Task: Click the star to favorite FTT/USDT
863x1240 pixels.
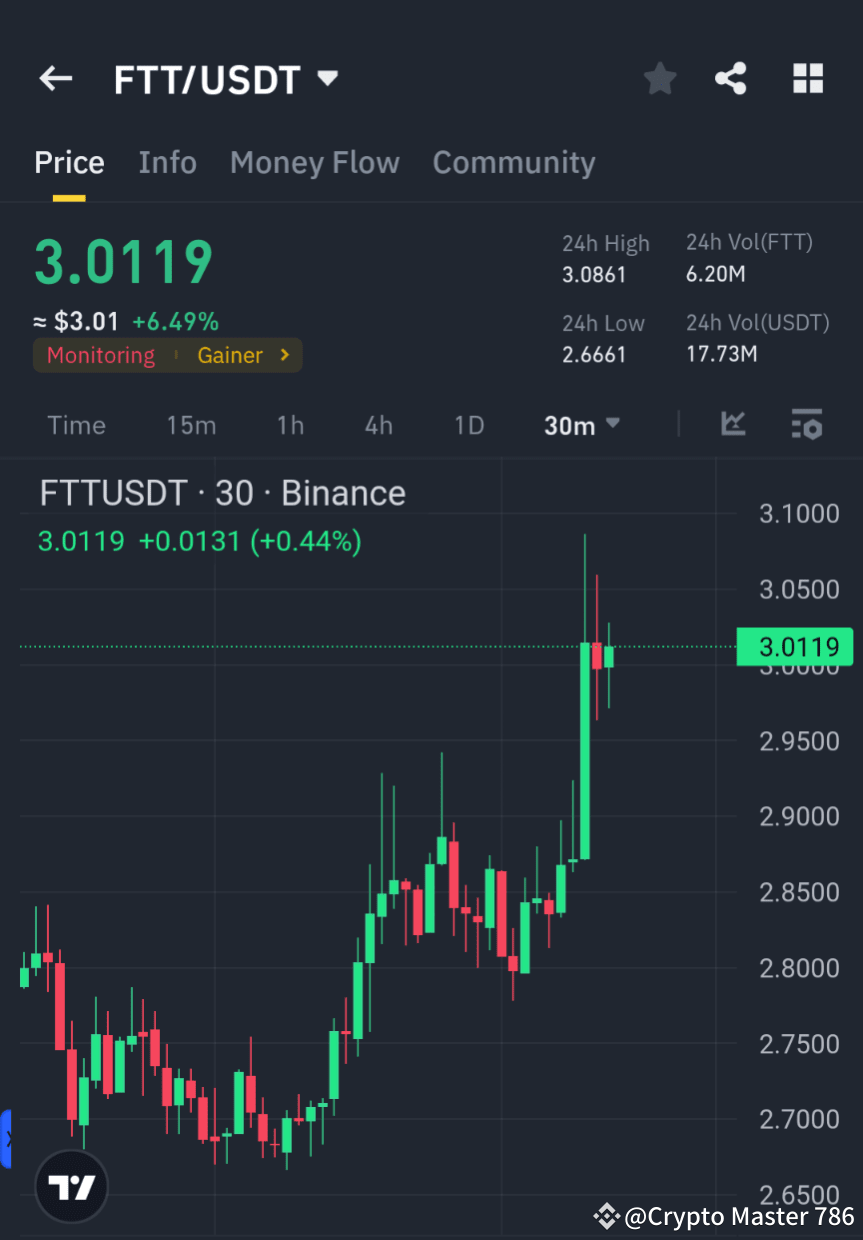Action: click(x=659, y=78)
